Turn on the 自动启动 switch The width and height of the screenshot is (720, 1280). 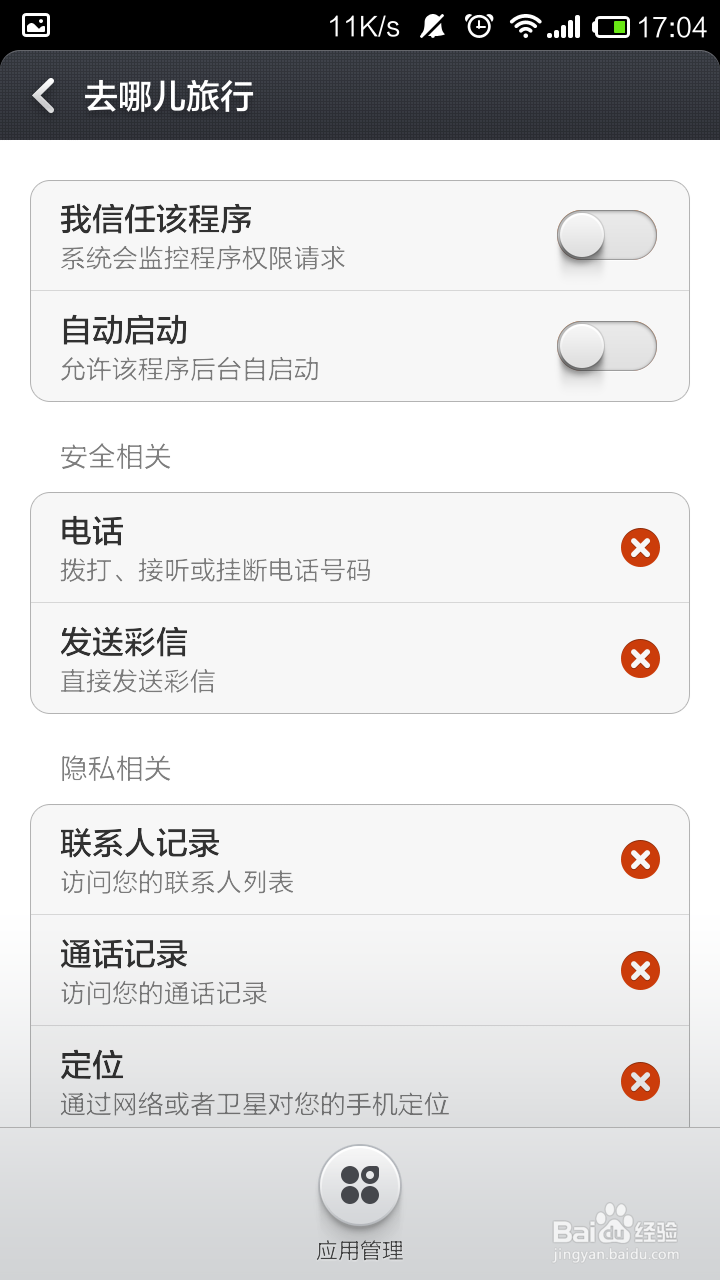pos(607,347)
